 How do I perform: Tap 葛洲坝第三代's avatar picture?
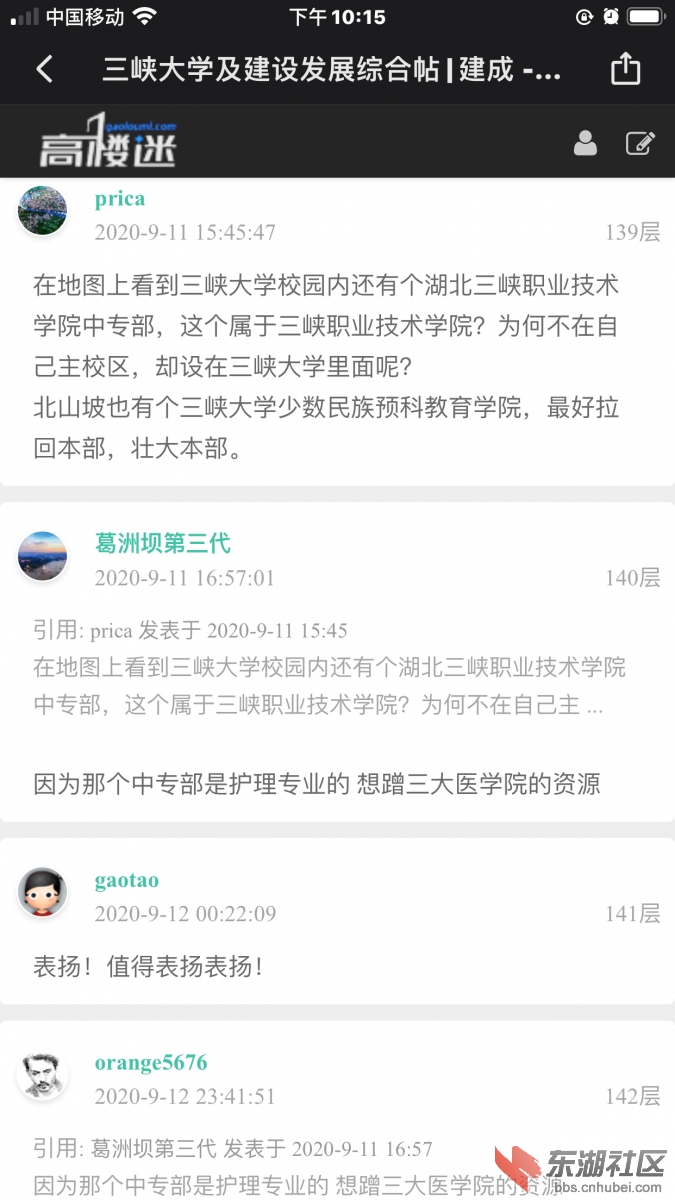[43, 556]
